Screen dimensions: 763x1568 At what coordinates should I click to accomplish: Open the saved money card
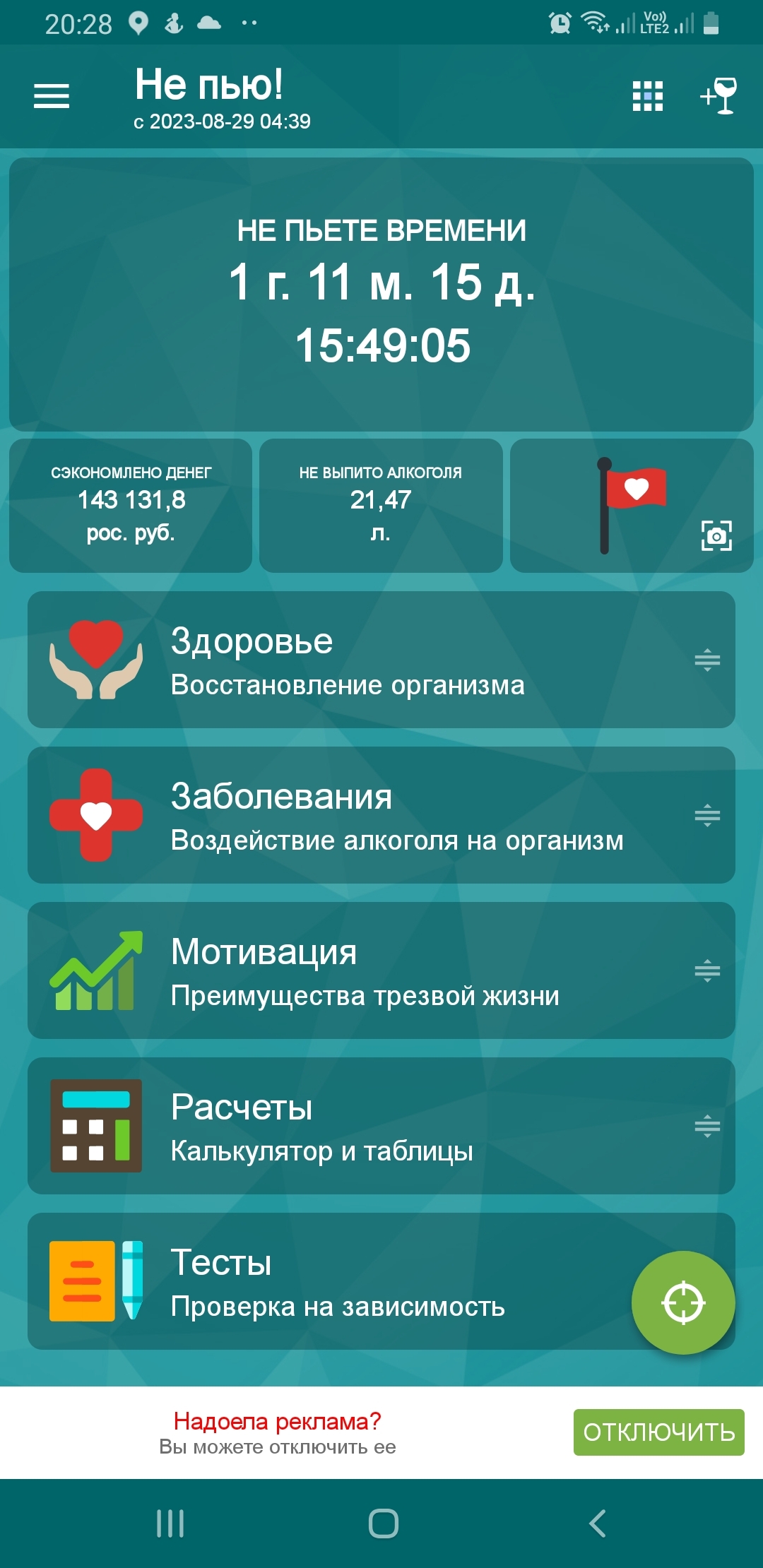click(x=131, y=505)
